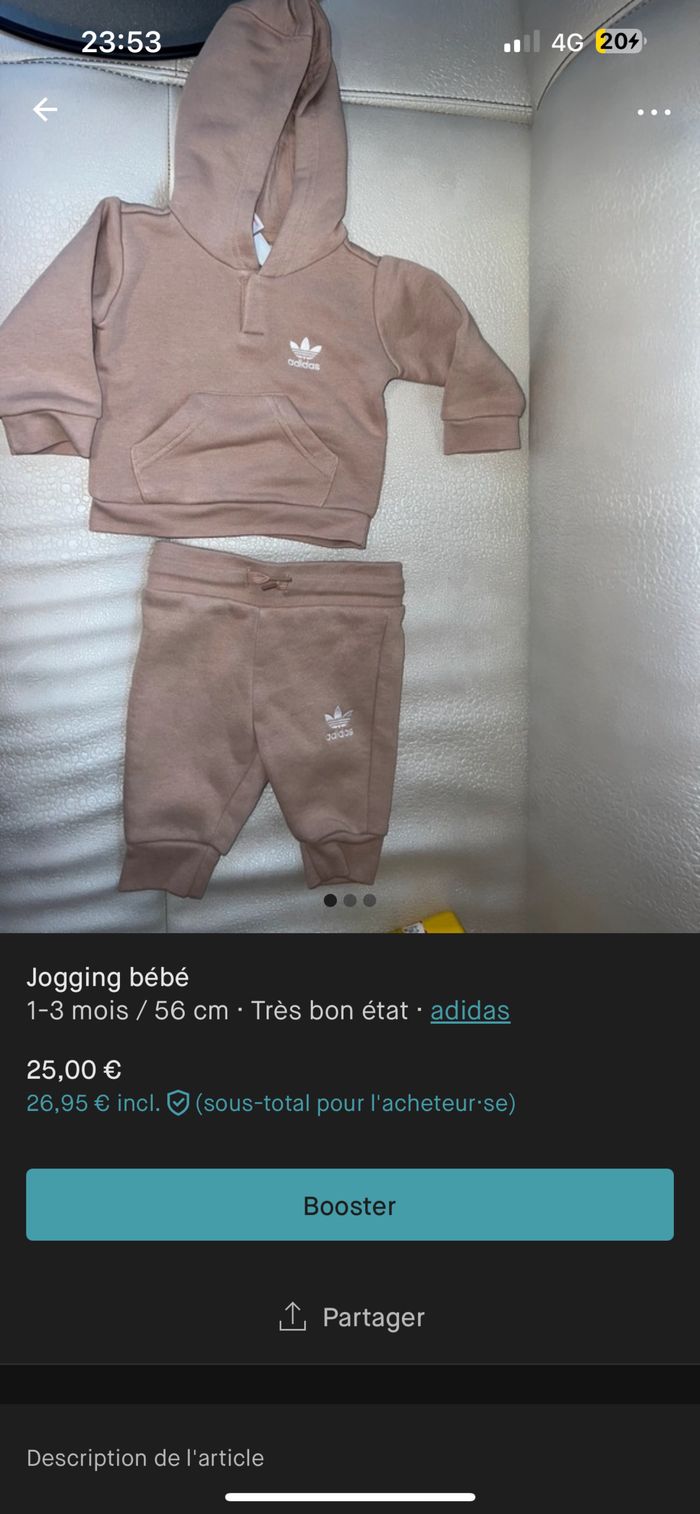Open the adidas brand link

point(470,1011)
